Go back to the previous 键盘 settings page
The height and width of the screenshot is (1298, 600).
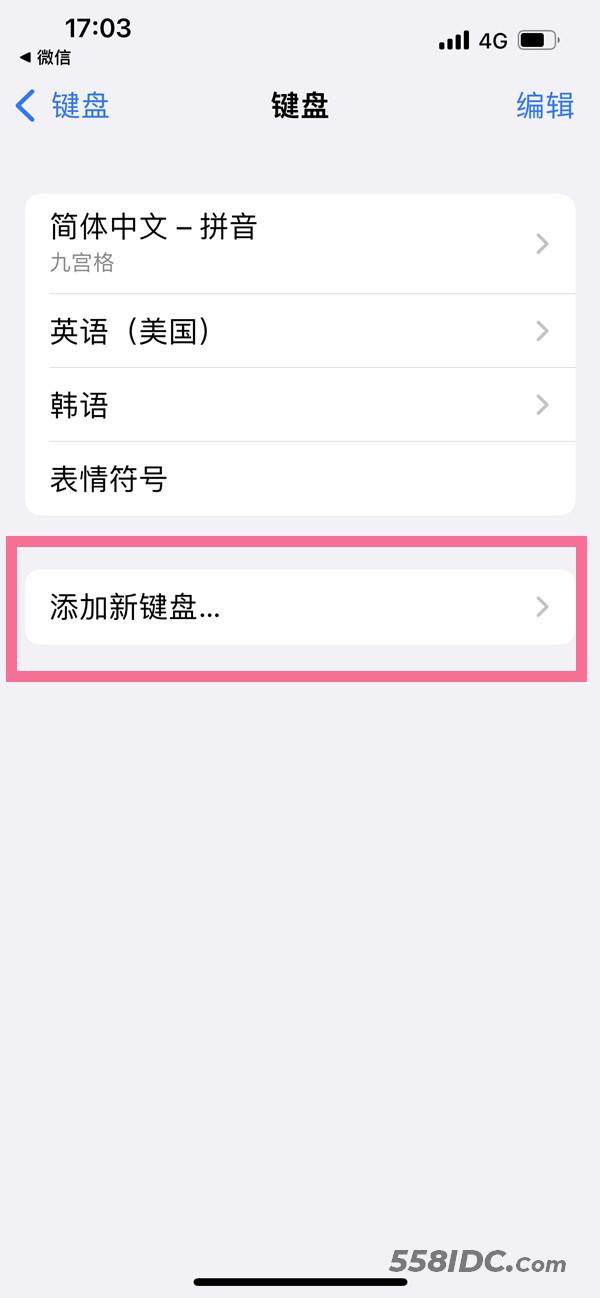[63, 105]
